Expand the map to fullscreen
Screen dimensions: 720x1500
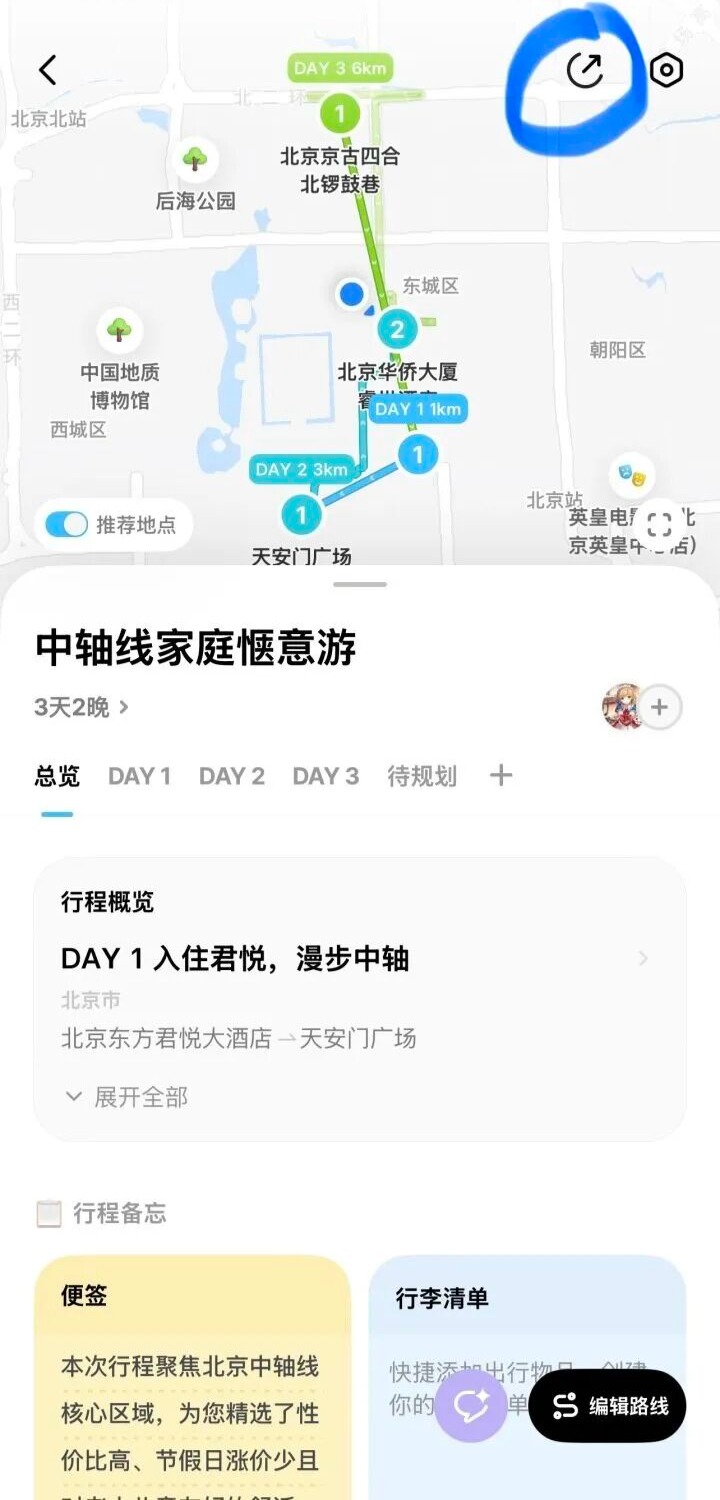[x=659, y=524]
